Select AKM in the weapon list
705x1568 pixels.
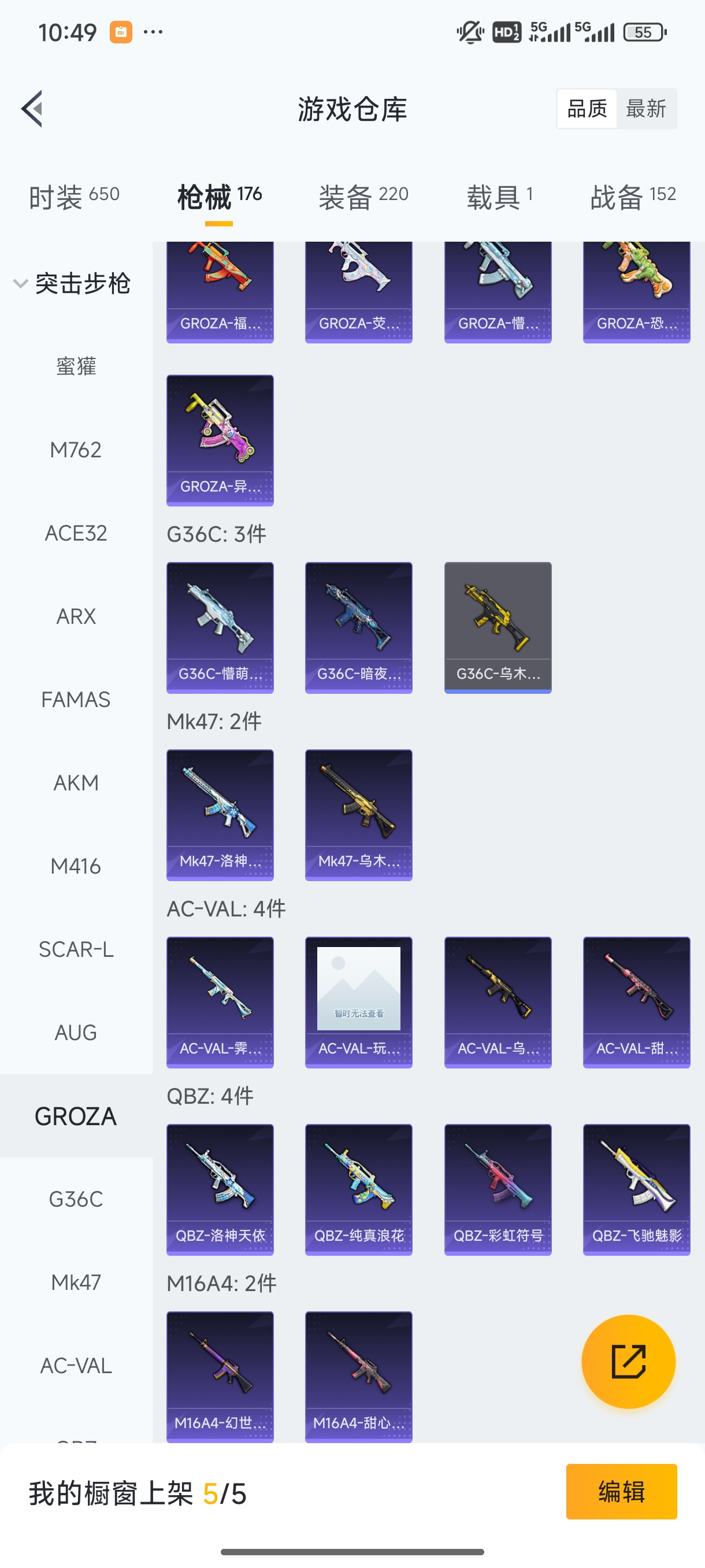76,783
